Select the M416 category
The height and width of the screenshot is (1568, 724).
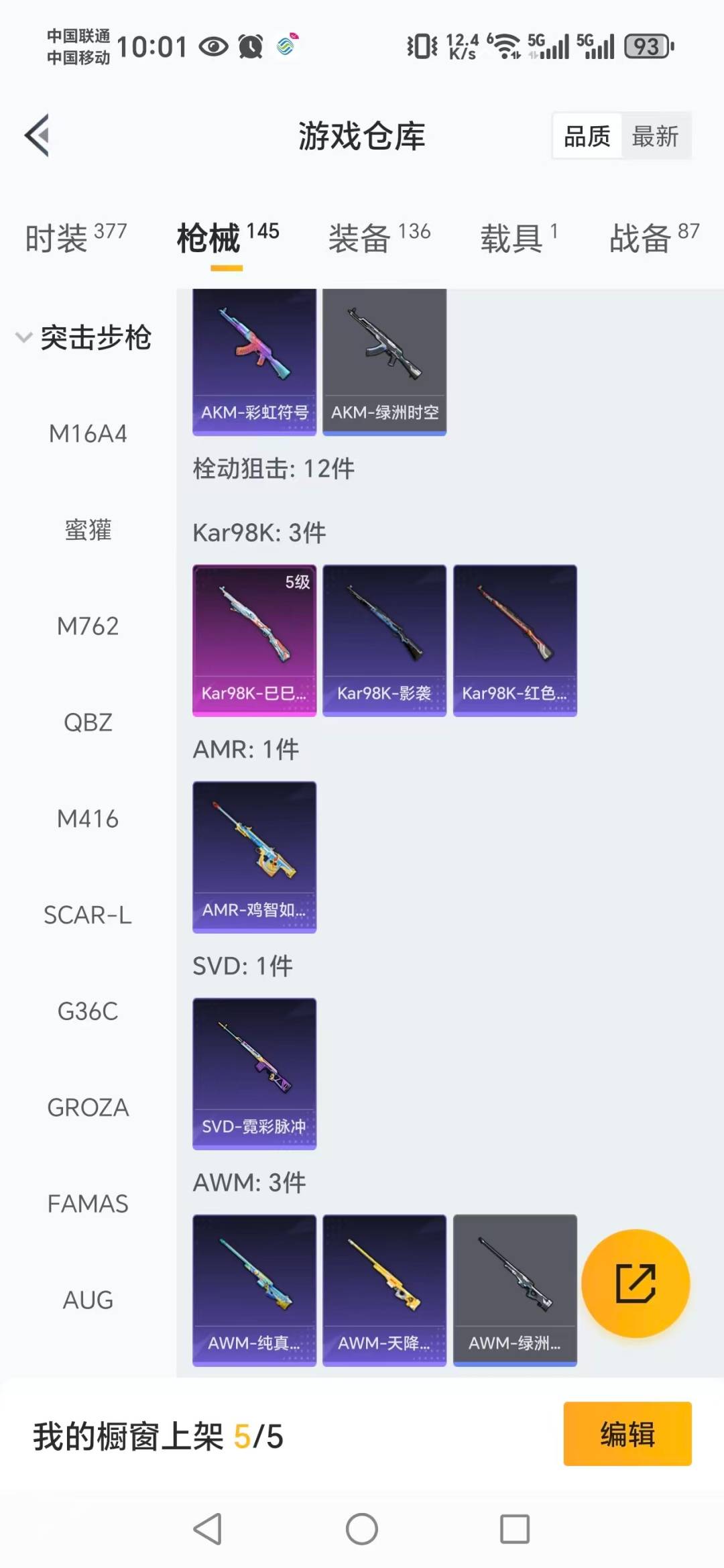point(87,818)
